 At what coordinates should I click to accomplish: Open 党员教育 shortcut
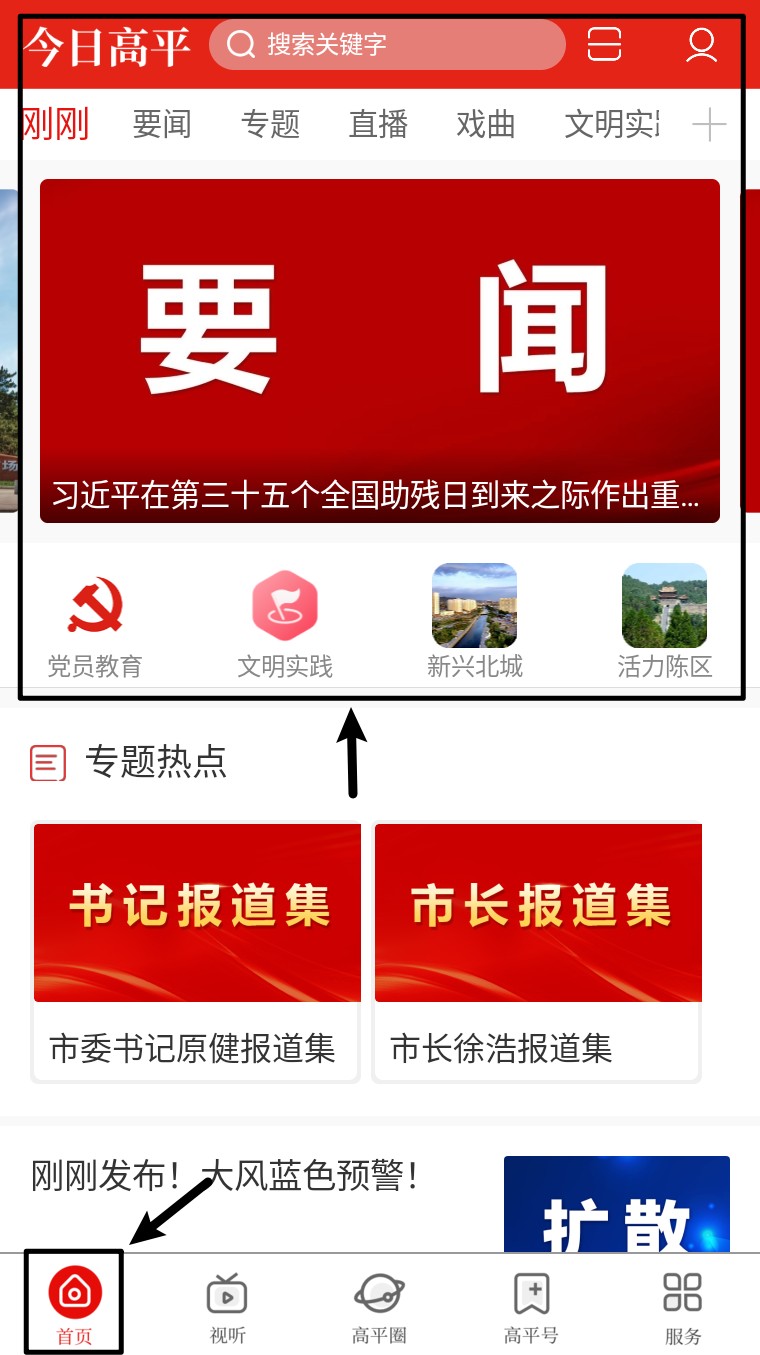(95, 620)
